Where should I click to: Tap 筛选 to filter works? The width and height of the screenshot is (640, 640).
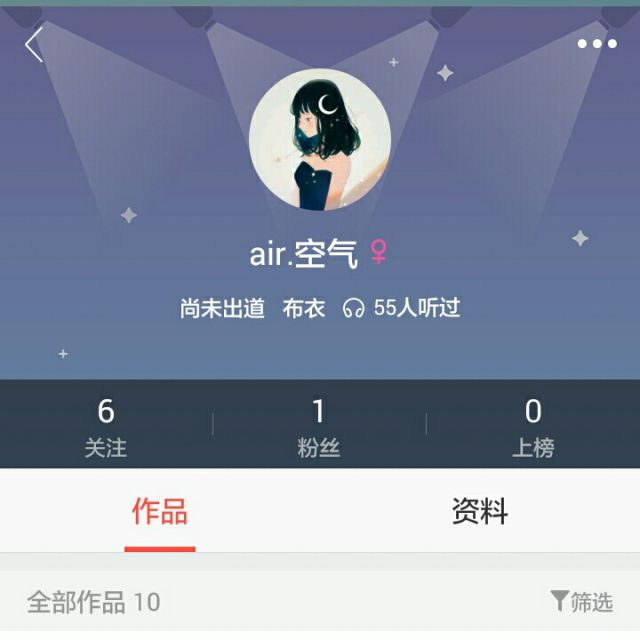point(581,601)
